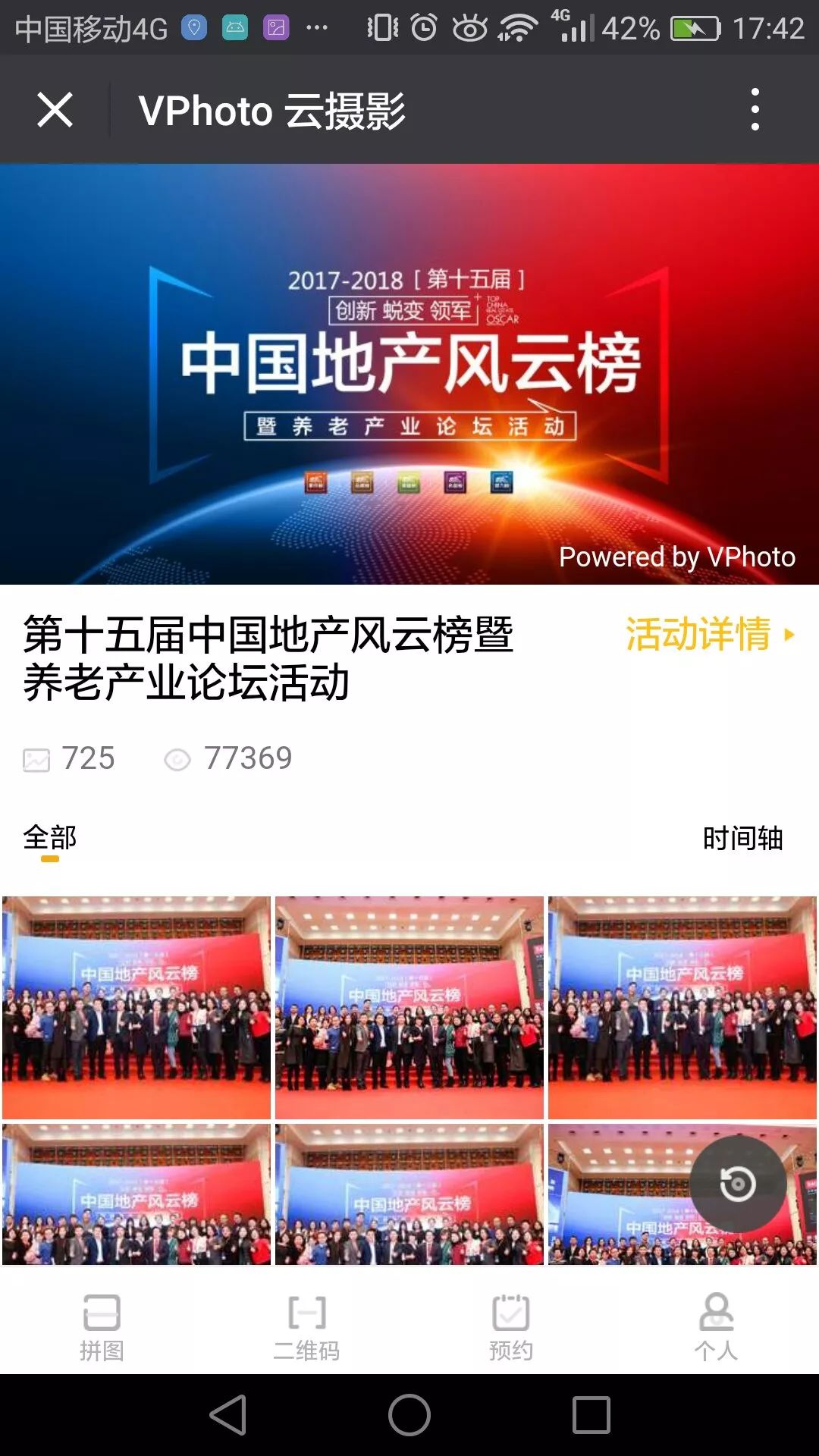Open the second photo in top row
This screenshot has height=1456, width=819.
pyautogui.click(x=409, y=1007)
